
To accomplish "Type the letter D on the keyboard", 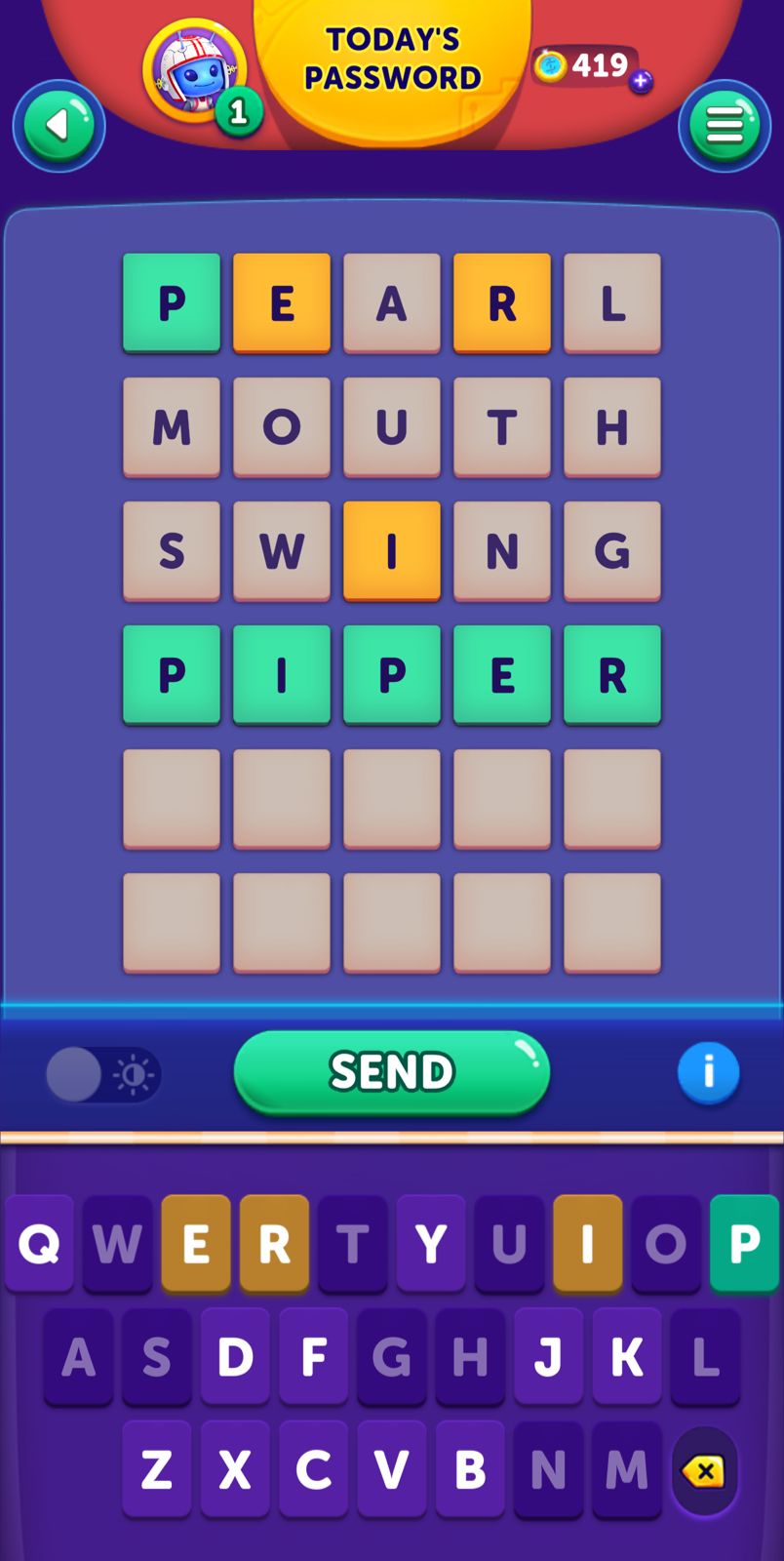I will (235, 1357).
